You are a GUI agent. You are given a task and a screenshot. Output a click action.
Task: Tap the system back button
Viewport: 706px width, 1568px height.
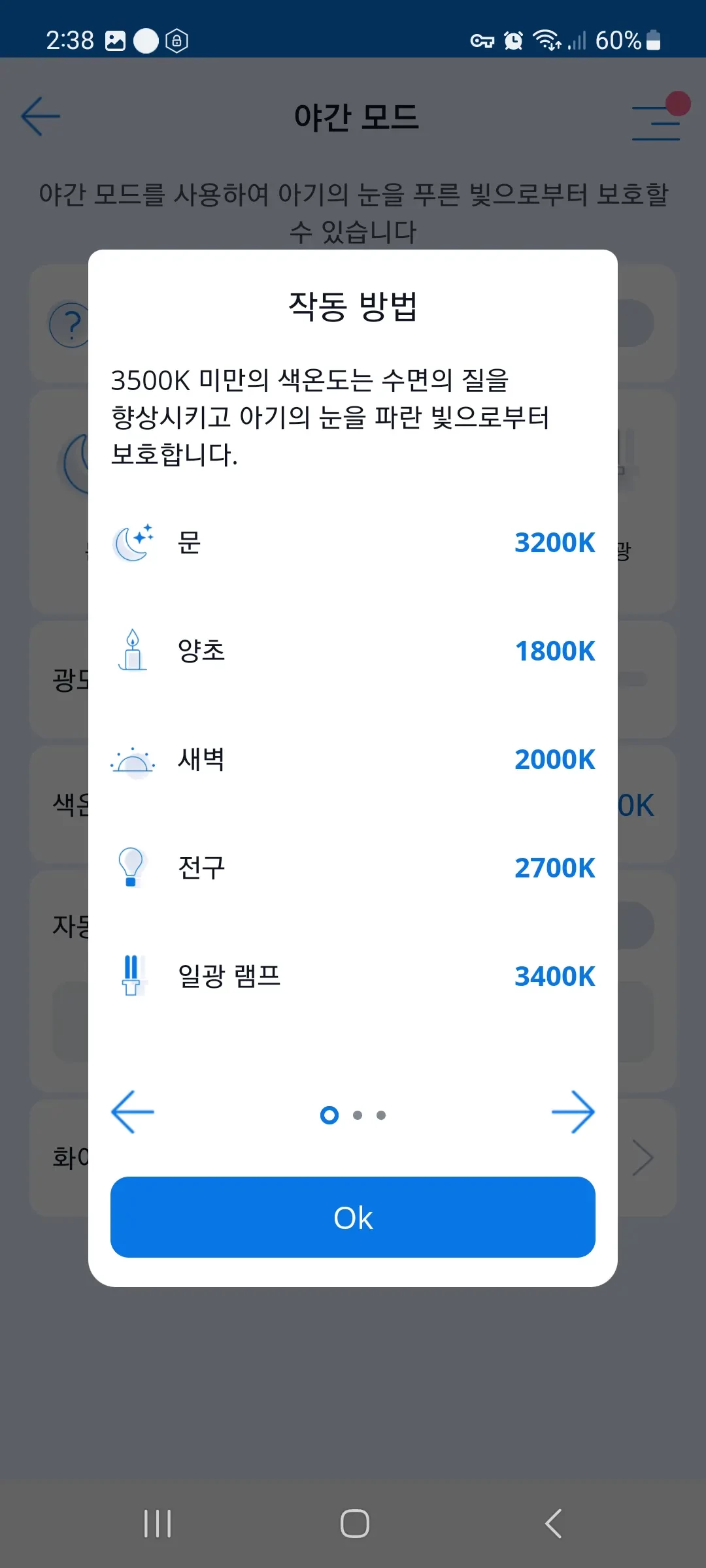(x=553, y=1524)
